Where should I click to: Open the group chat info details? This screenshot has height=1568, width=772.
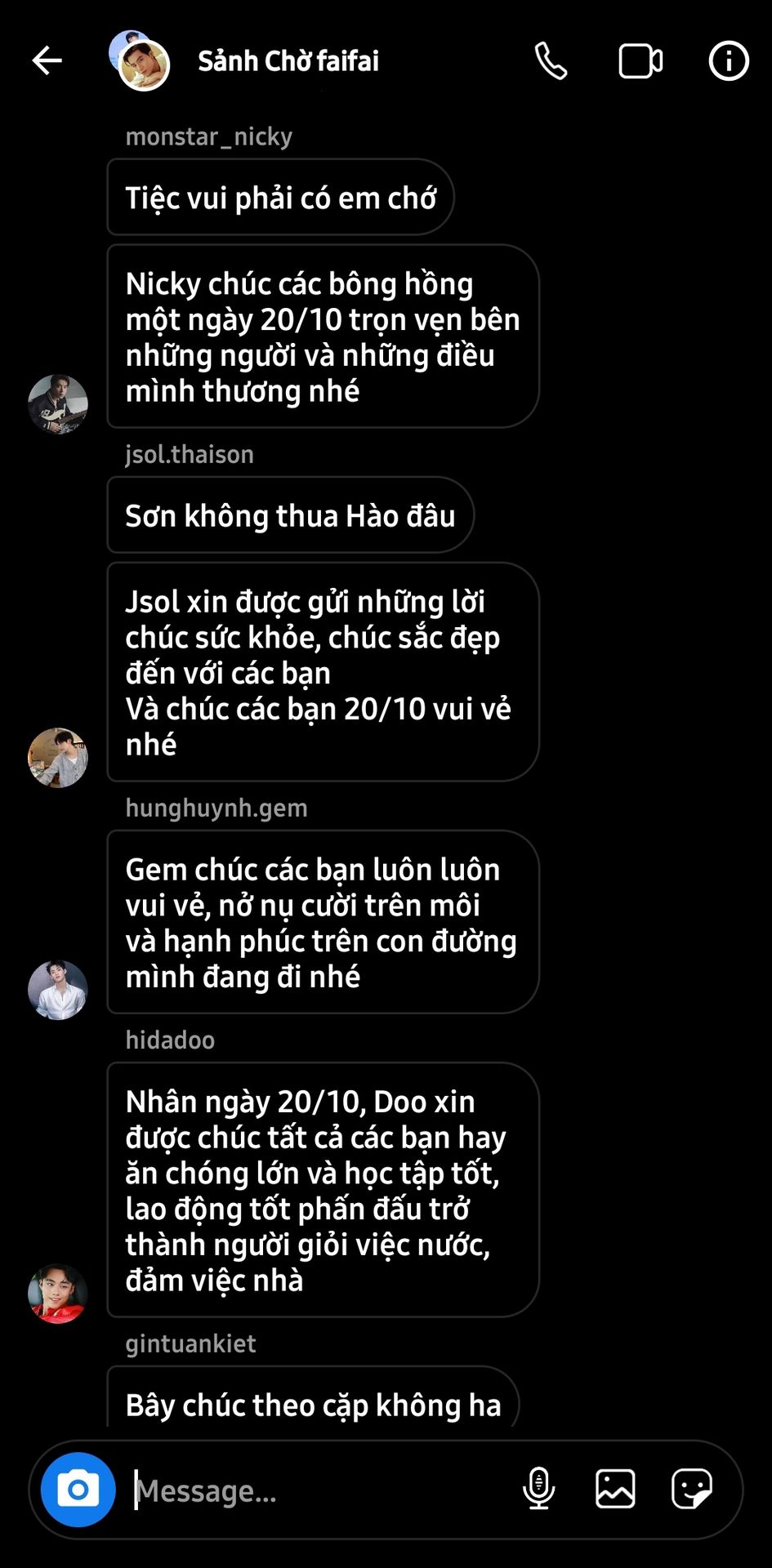[x=728, y=60]
